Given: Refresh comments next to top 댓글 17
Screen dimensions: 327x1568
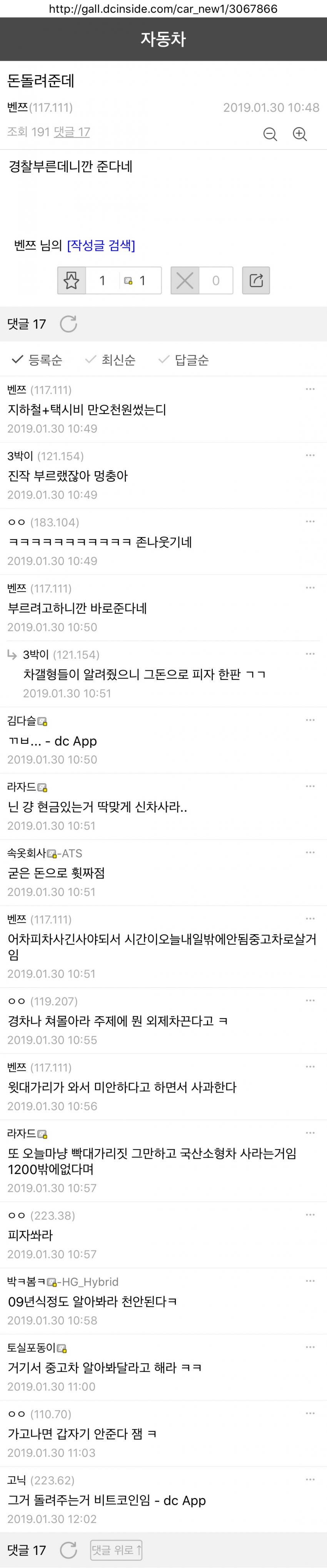Looking at the screenshot, I should click(x=68, y=324).
